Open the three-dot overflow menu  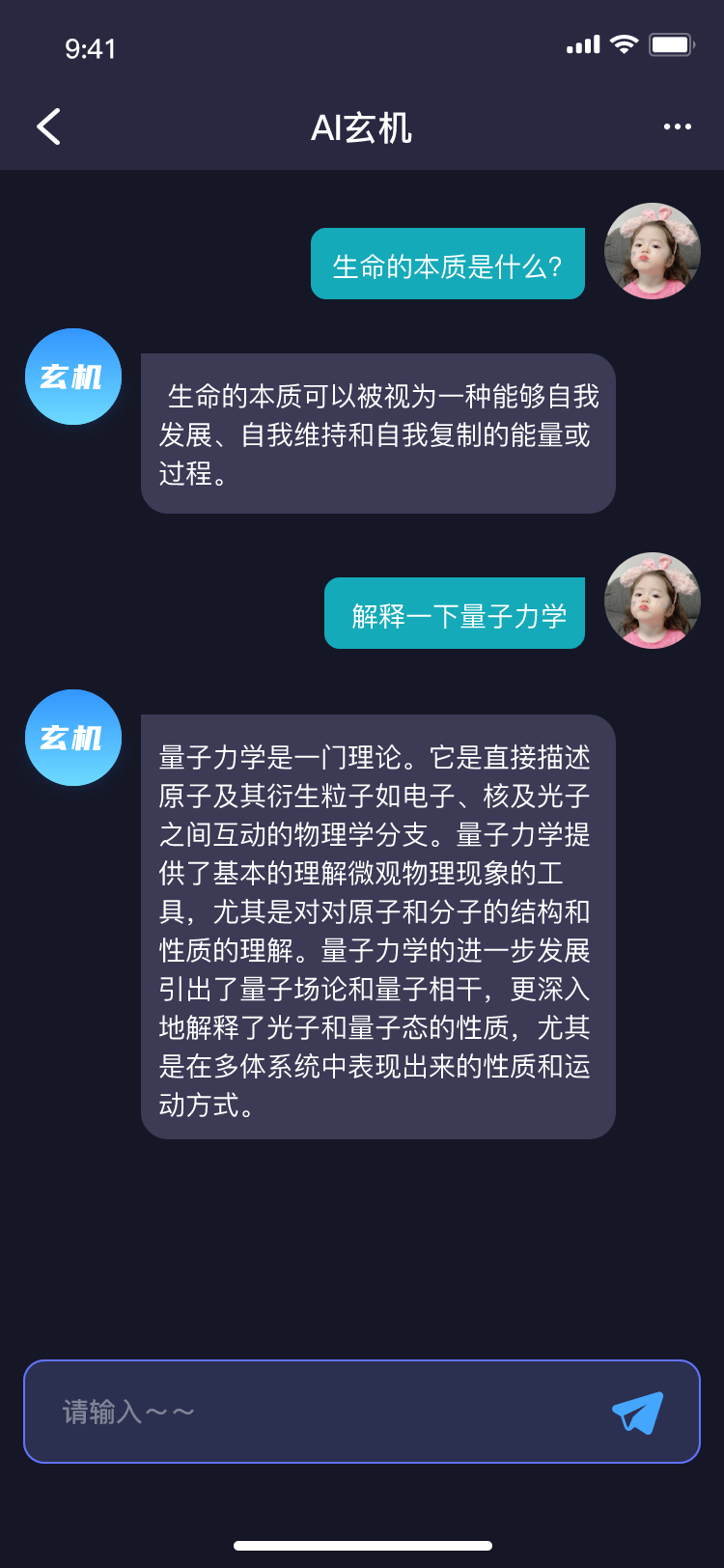tap(677, 126)
